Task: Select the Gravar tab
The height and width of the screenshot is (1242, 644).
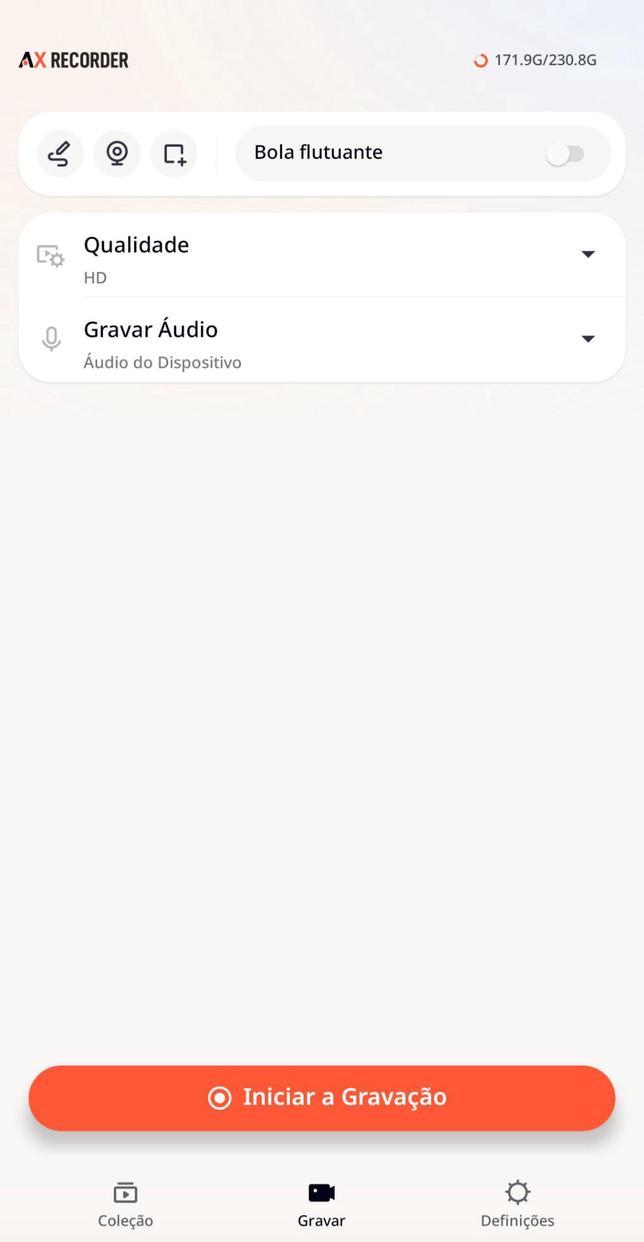Action: tap(321, 1203)
